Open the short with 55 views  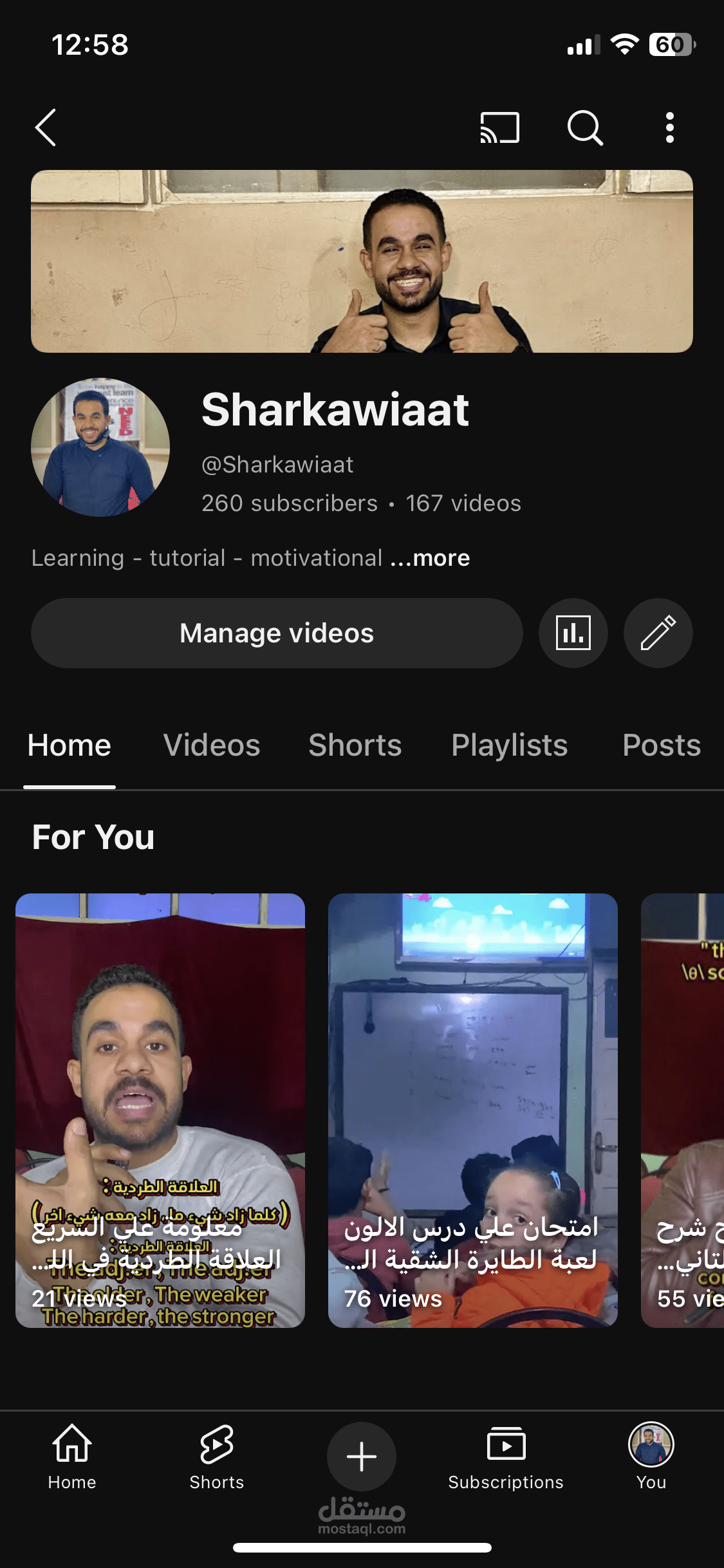[x=683, y=1110]
